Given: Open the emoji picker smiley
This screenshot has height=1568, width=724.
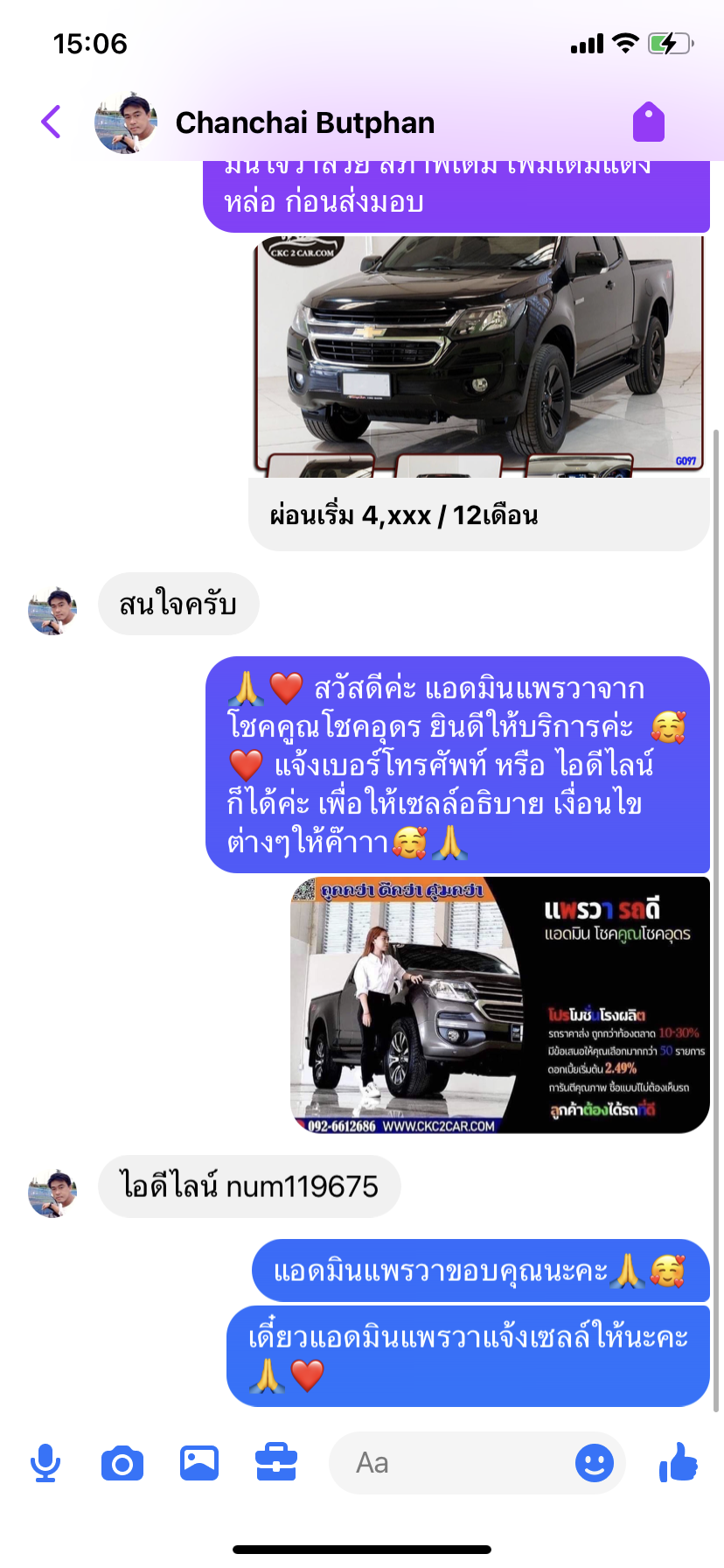Looking at the screenshot, I should pos(595,1463).
